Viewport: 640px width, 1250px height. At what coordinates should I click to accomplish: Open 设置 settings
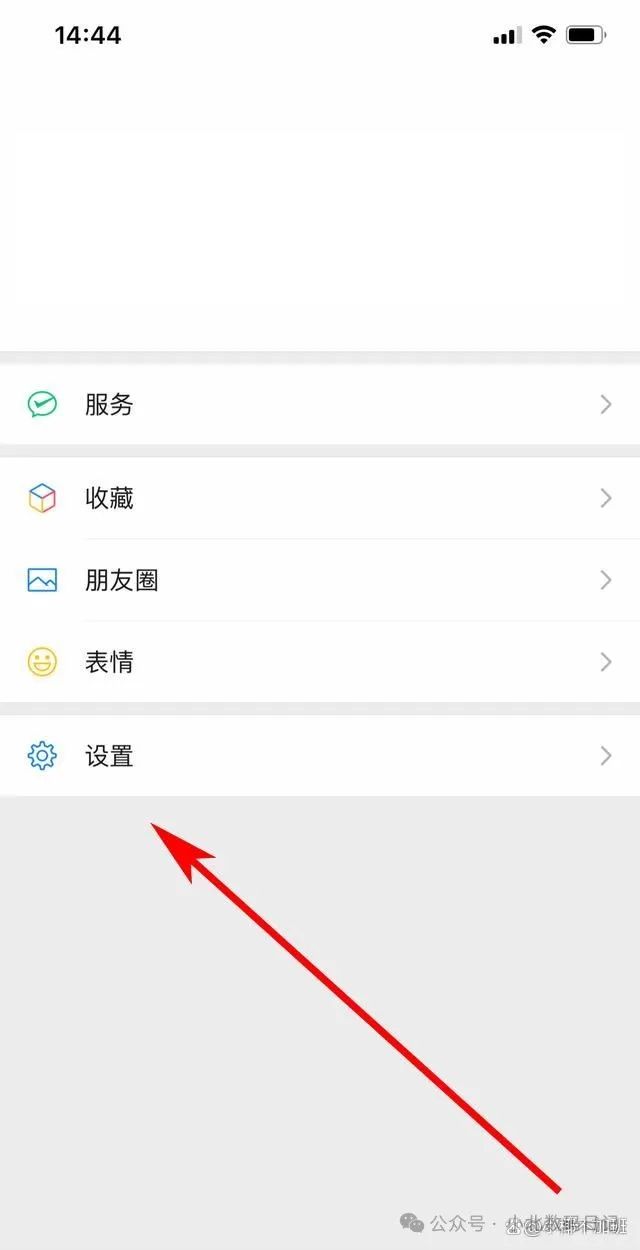[320, 756]
